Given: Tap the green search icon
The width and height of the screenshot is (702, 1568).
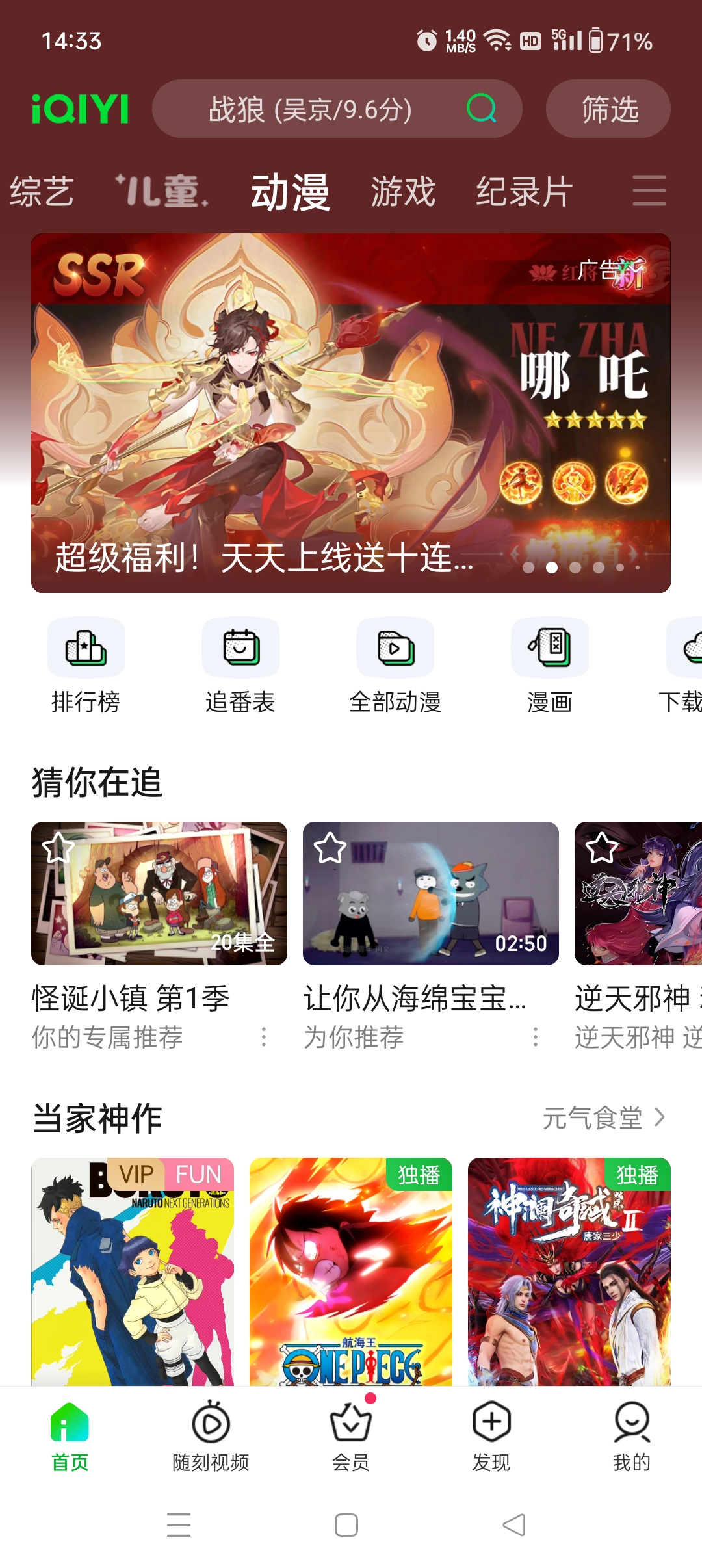Looking at the screenshot, I should [x=481, y=109].
